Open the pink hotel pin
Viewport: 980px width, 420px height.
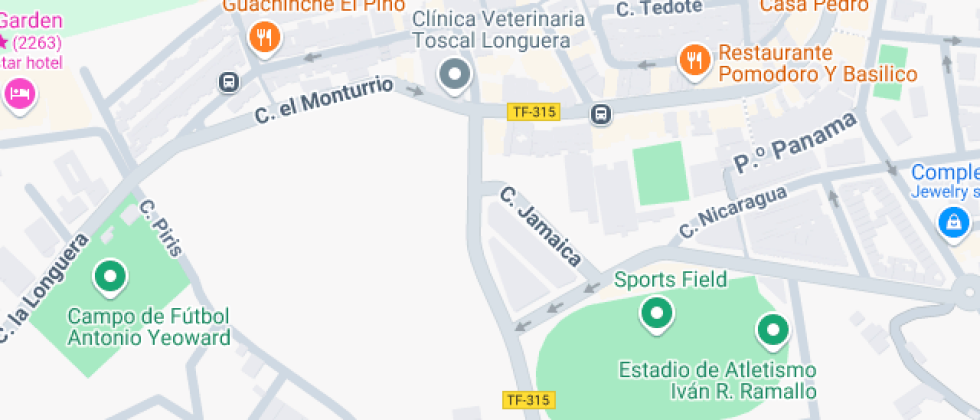point(19,95)
